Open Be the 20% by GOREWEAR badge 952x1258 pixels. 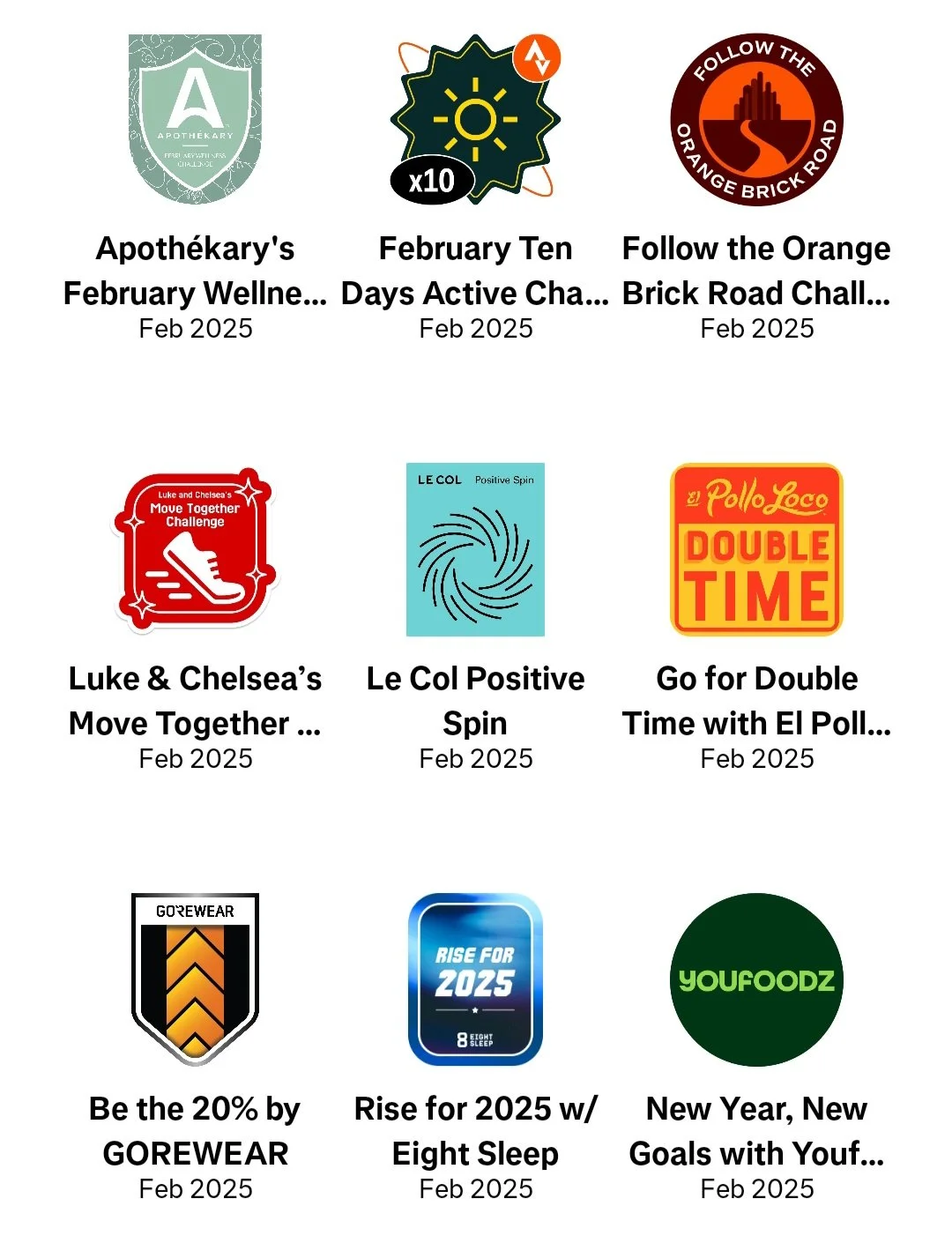[195, 979]
